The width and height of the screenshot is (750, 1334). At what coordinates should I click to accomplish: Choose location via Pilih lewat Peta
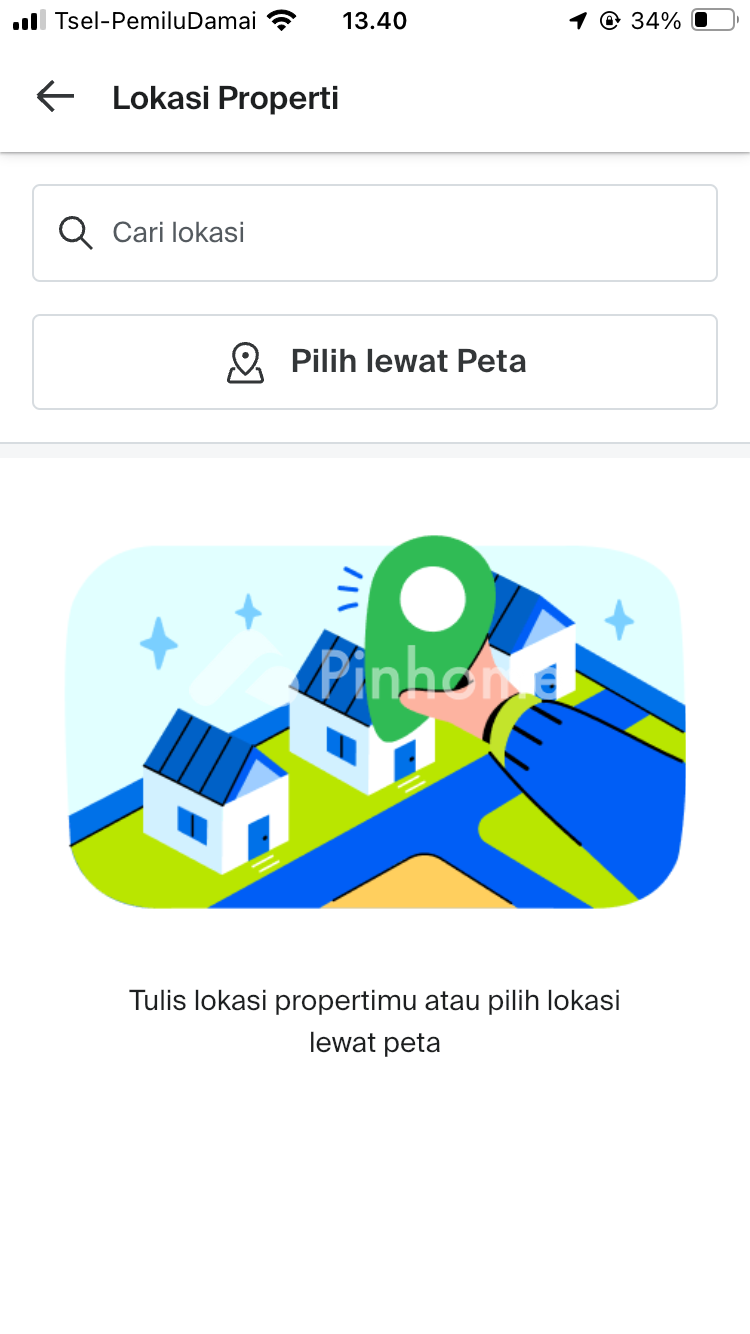pos(375,362)
